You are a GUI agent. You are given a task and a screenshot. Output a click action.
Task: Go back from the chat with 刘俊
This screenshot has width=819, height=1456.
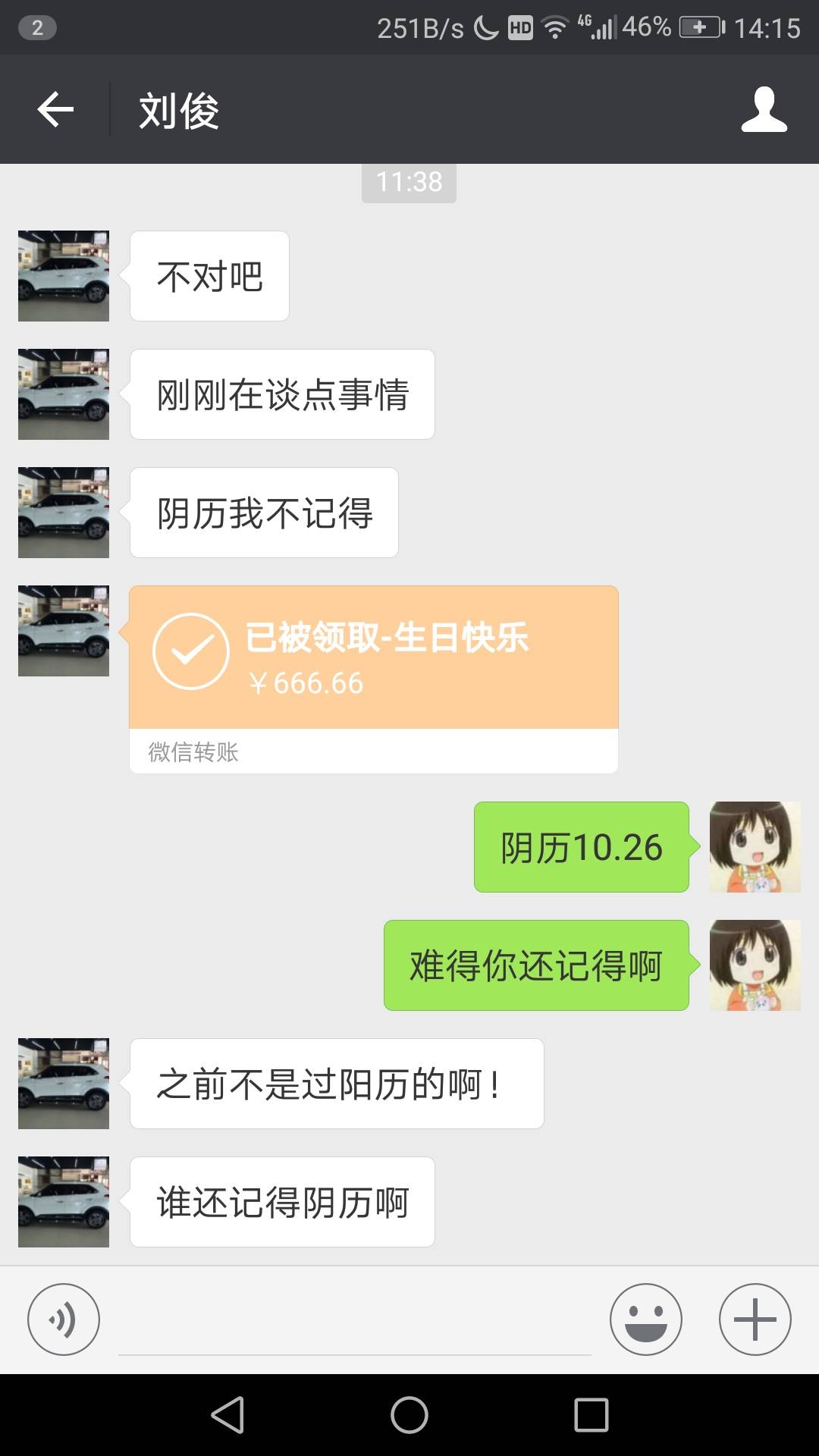(55, 110)
